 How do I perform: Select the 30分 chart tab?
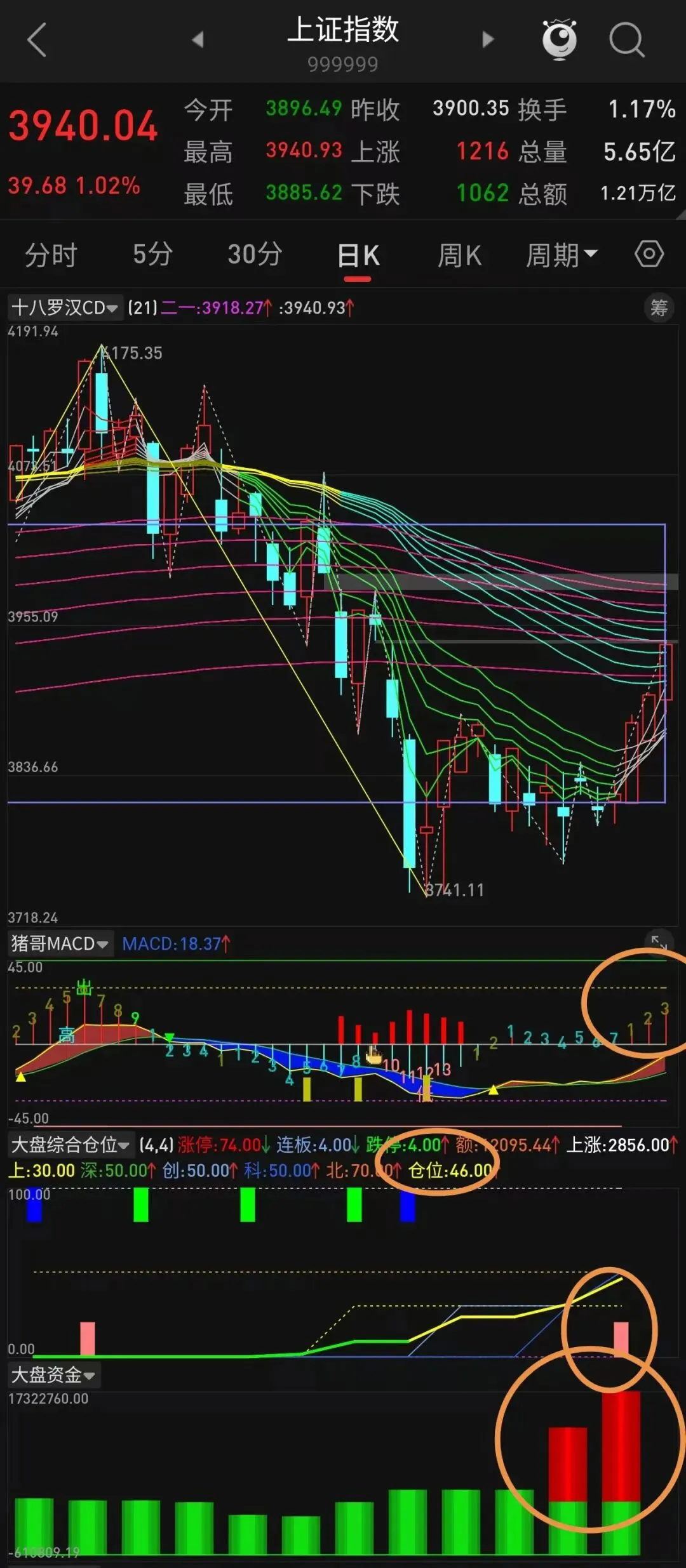[255, 255]
